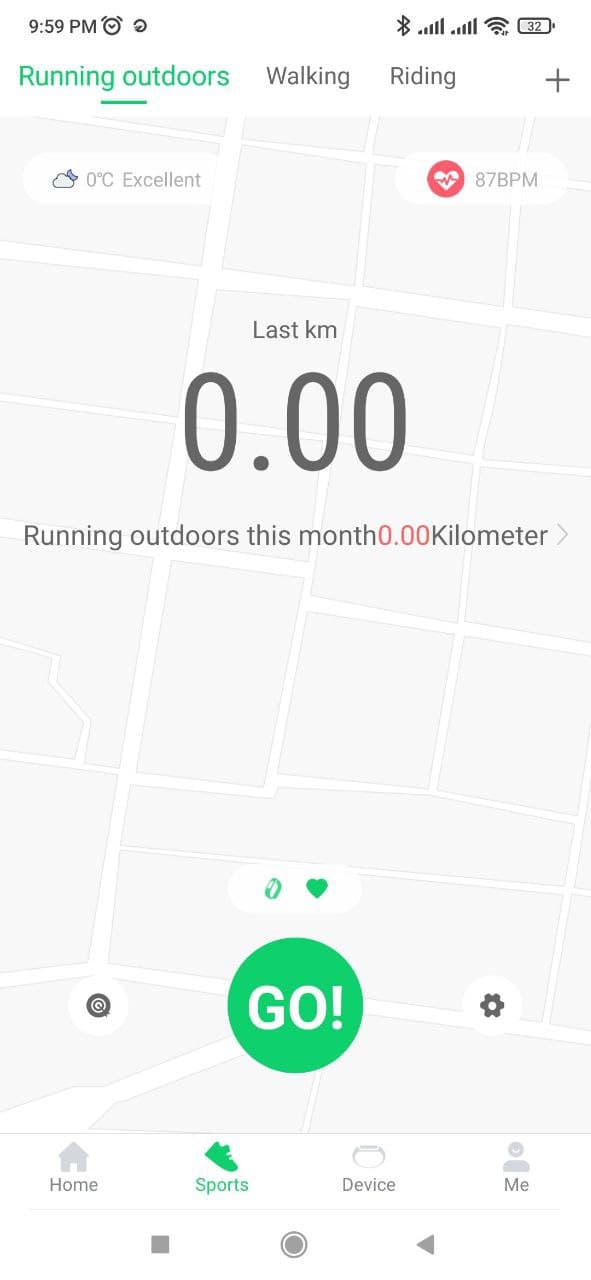This screenshot has width=591, height=1280.
Task: Tap the 87BPM heart rate chip
Action: pyautogui.click(x=482, y=180)
